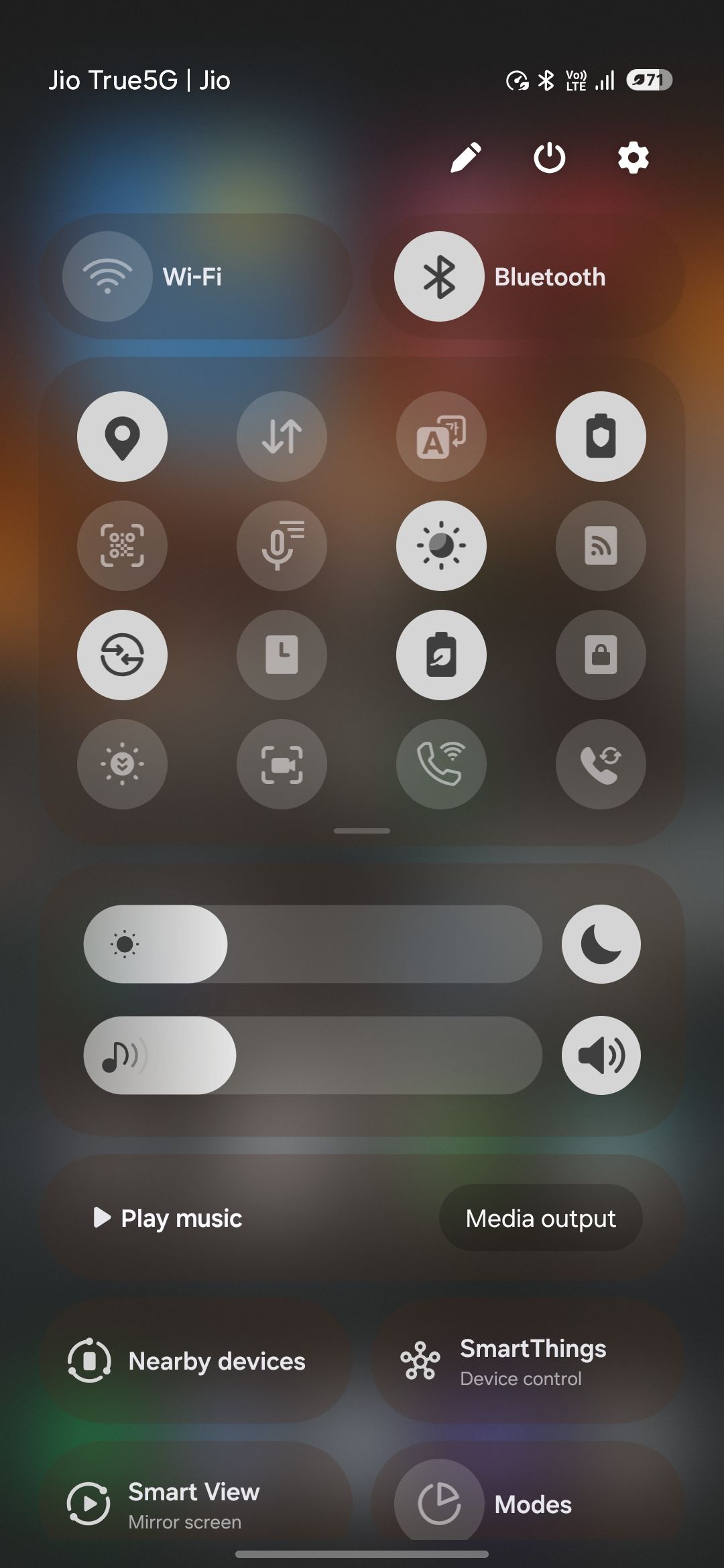
Task: Enable mobile data
Action: [282, 436]
